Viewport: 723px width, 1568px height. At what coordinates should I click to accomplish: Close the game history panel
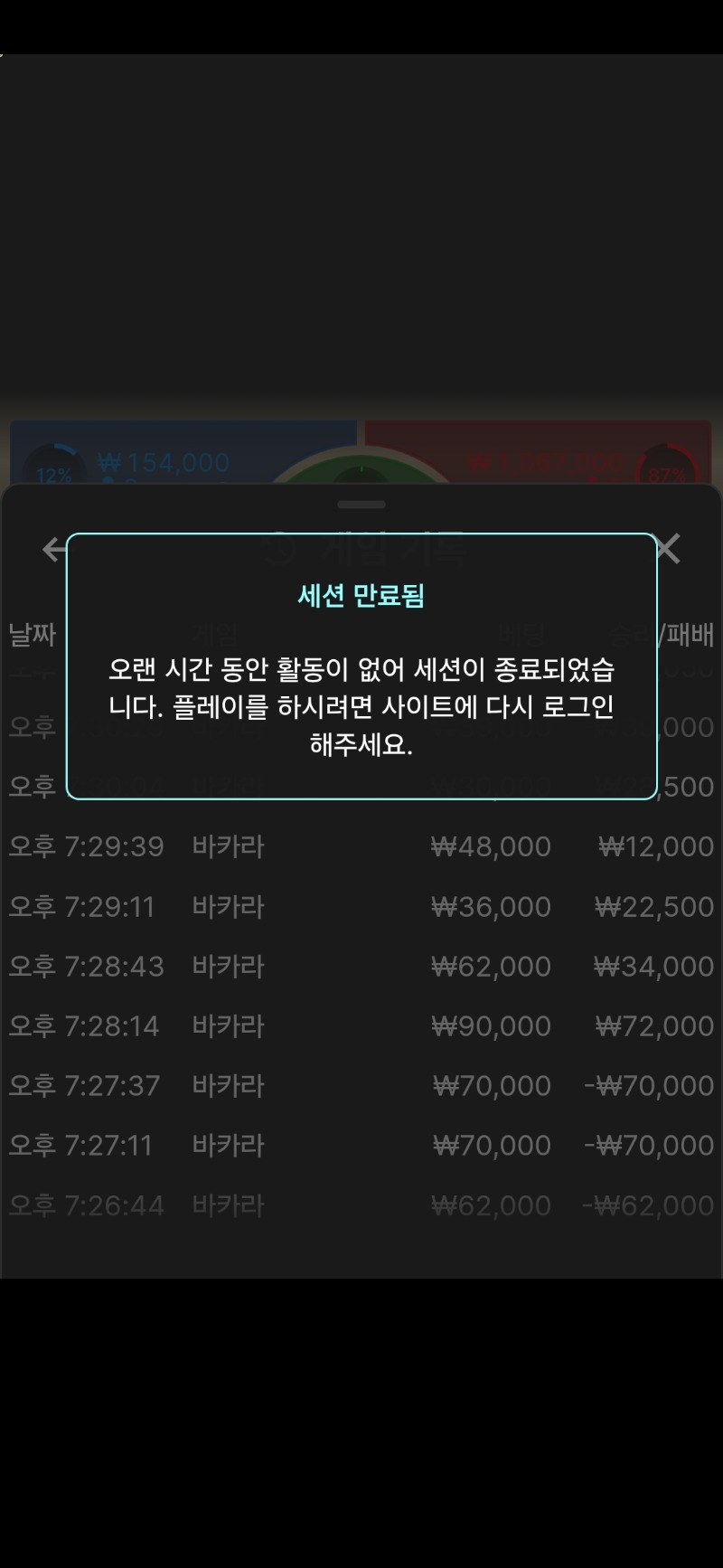(x=668, y=549)
